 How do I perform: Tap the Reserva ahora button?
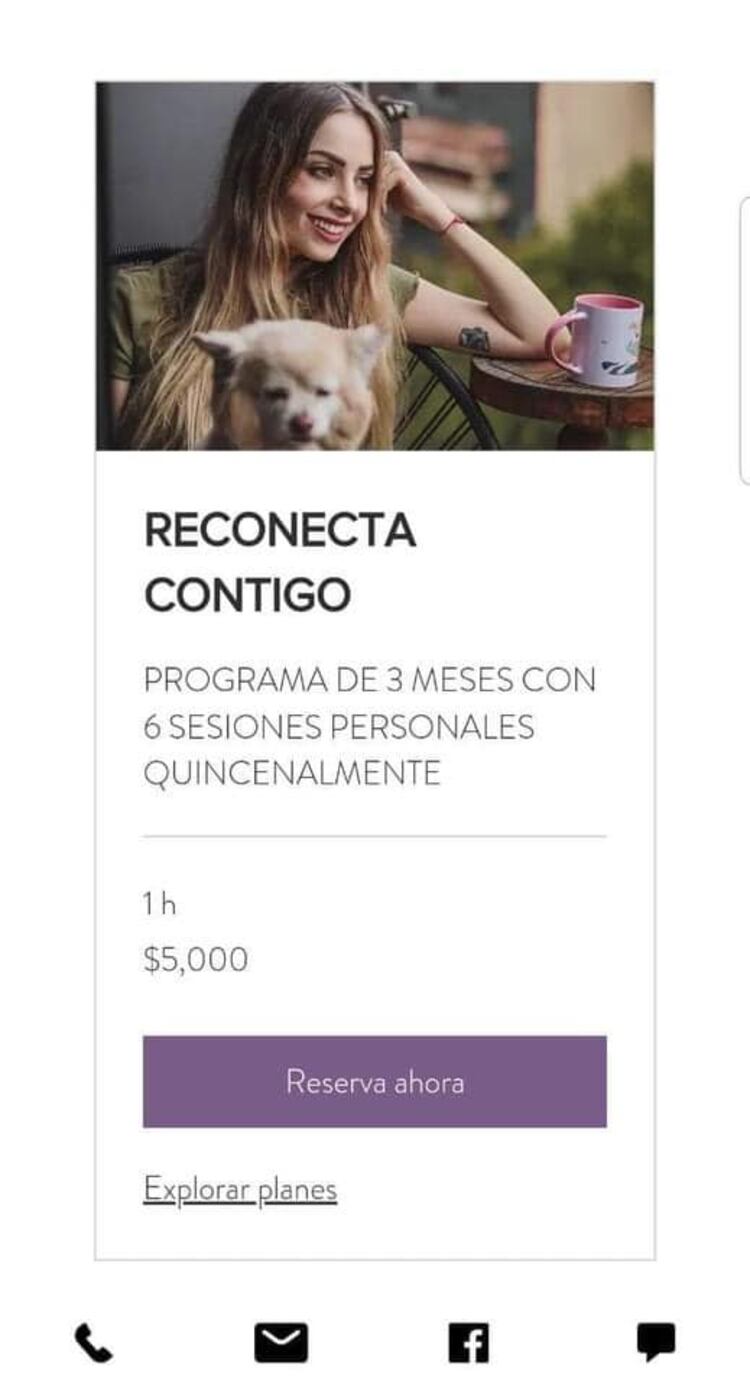pos(374,1081)
